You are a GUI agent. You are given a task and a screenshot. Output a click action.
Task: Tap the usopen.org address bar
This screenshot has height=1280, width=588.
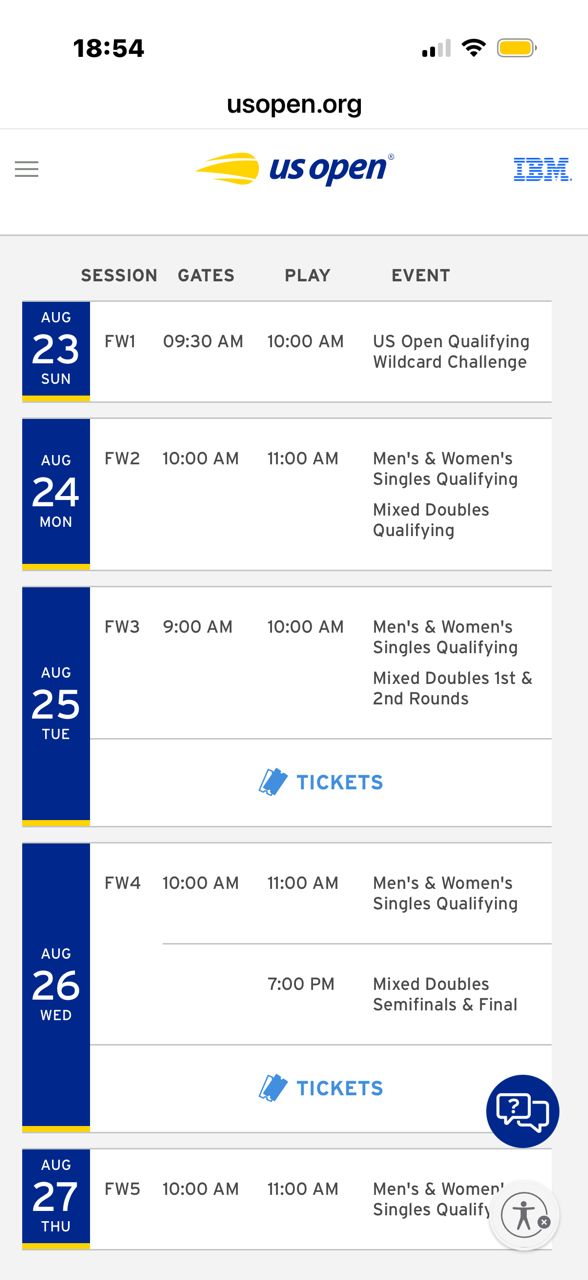(x=294, y=104)
